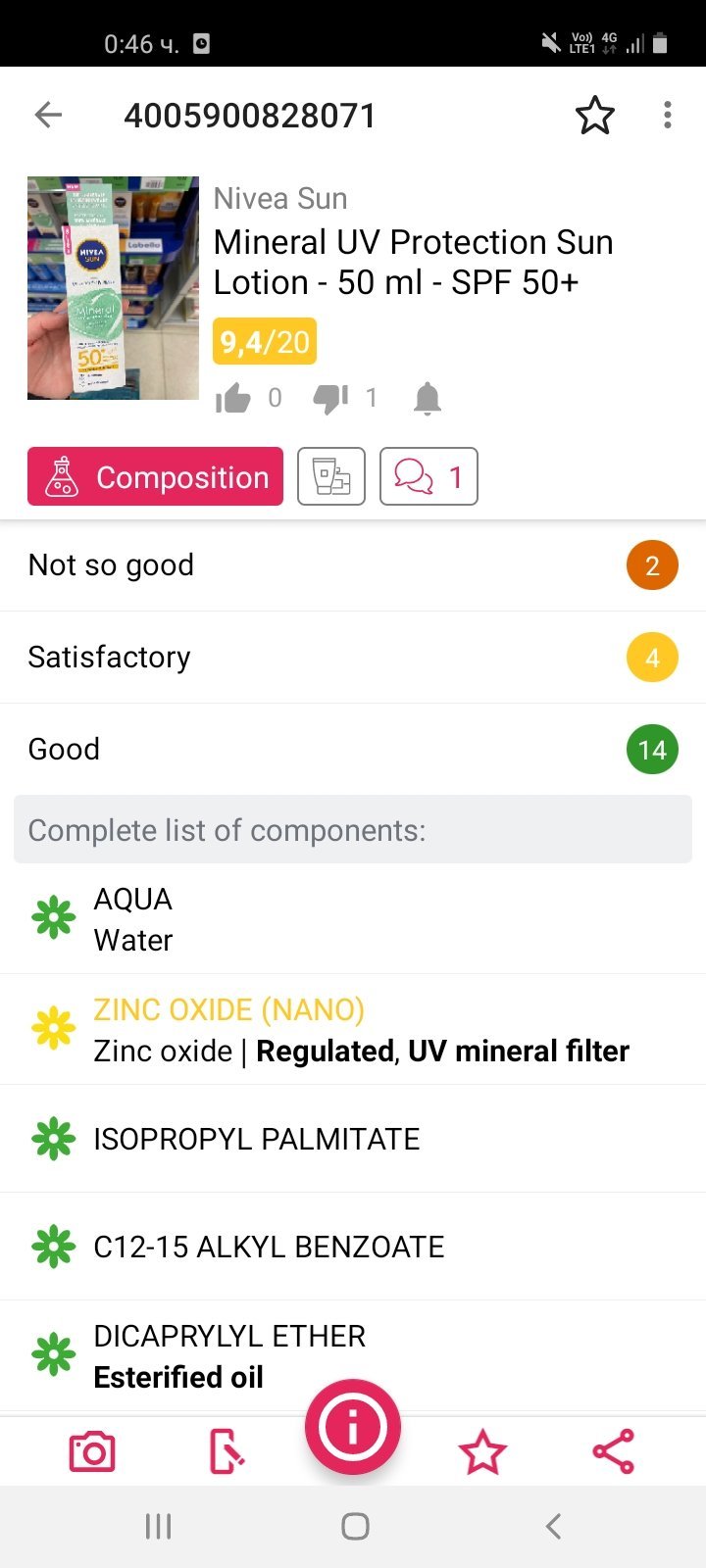This screenshot has height=1568, width=706.
Task: Go to the system home screen
Action: tap(355, 1526)
